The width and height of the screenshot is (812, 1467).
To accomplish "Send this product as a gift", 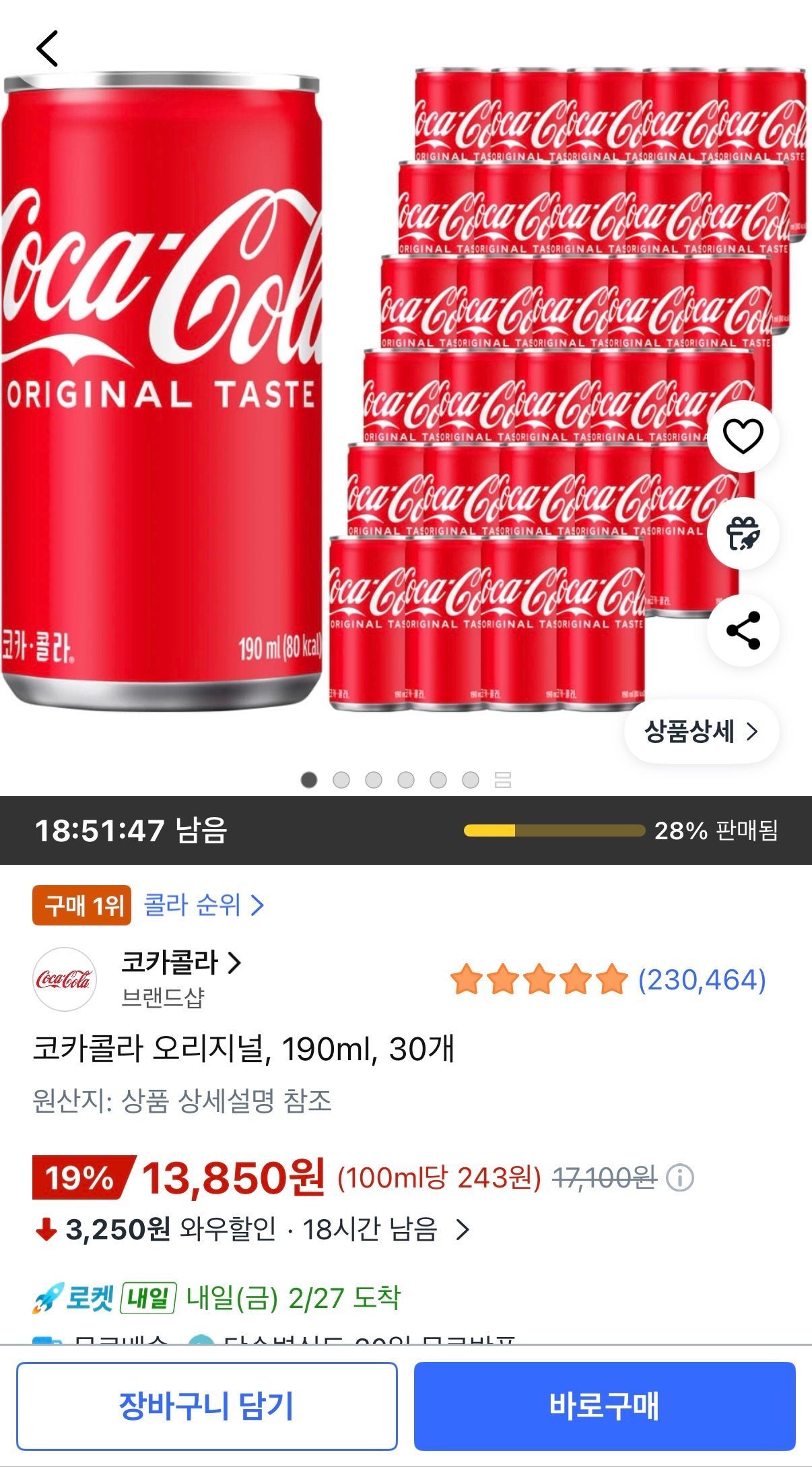I will coord(743,533).
